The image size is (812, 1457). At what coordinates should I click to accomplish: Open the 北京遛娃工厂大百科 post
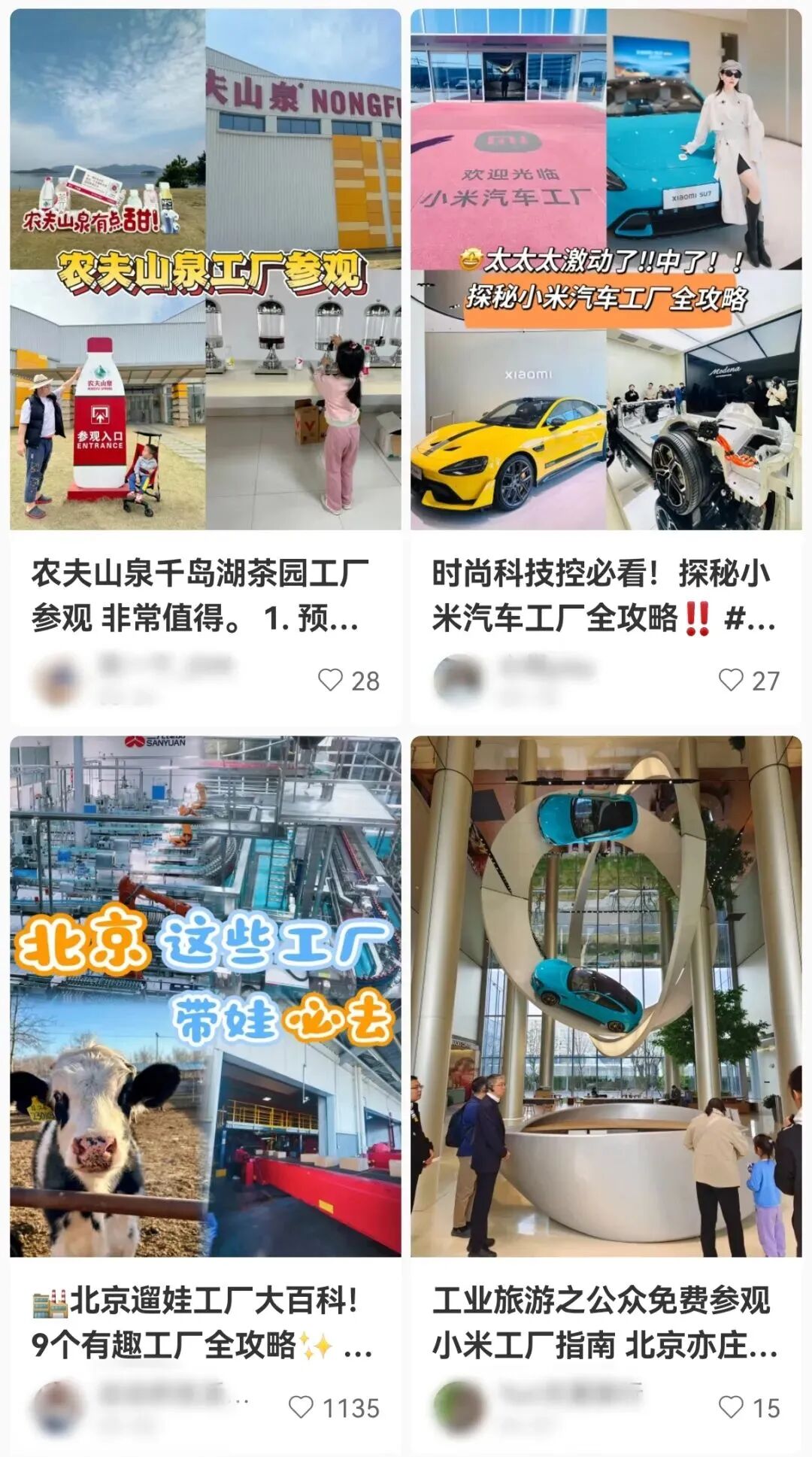point(205,997)
